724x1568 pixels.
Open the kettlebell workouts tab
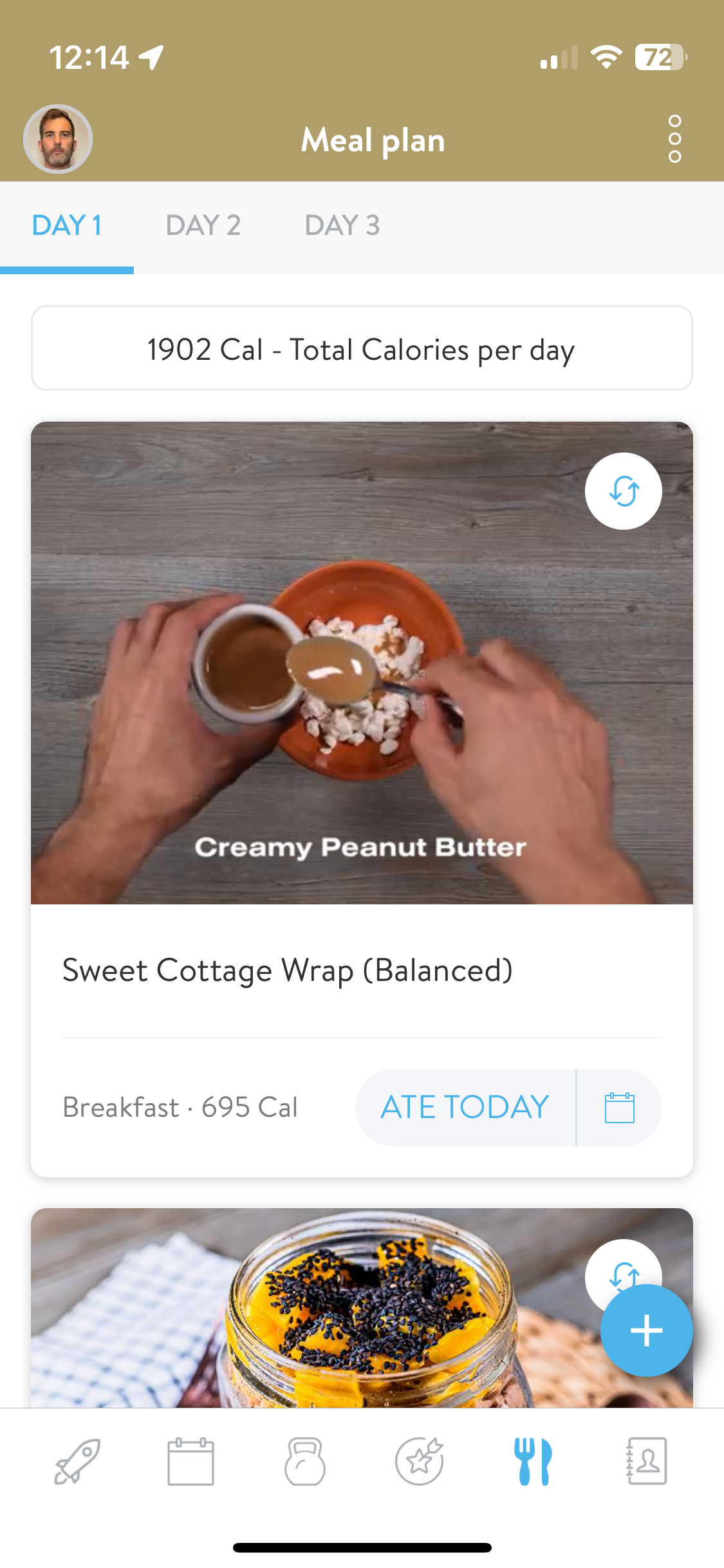(305, 1461)
